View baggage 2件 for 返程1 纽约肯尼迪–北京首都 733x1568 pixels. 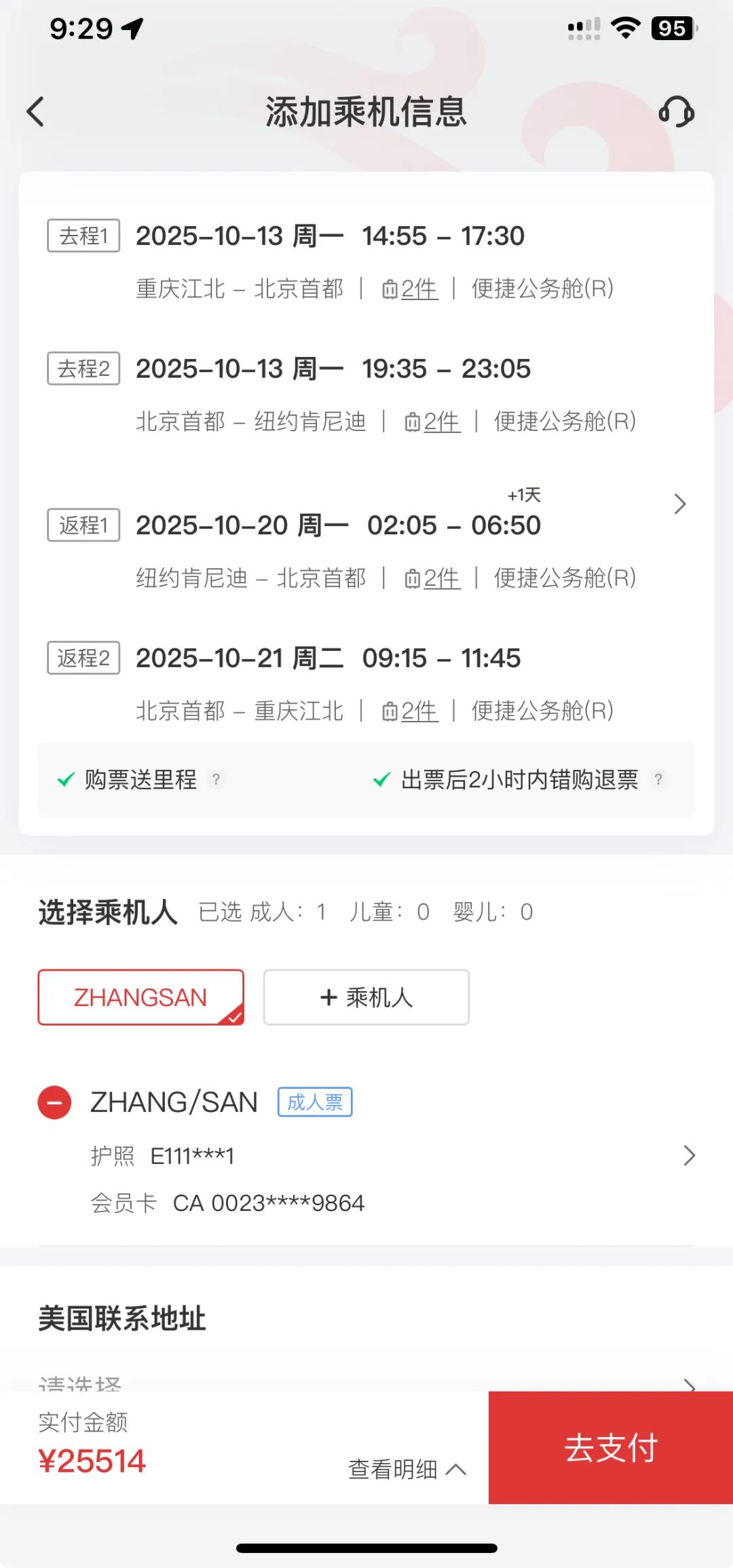point(433,579)
